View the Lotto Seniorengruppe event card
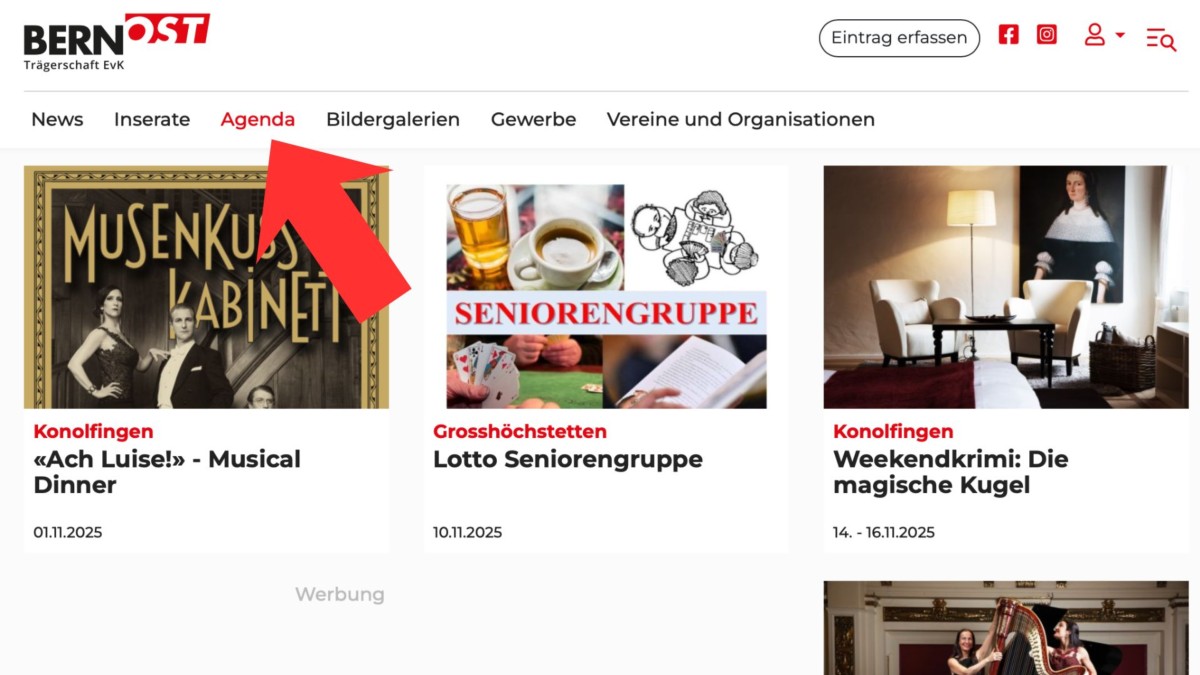The width and height of the screenshot is (1200, 675). coord(567,459)
